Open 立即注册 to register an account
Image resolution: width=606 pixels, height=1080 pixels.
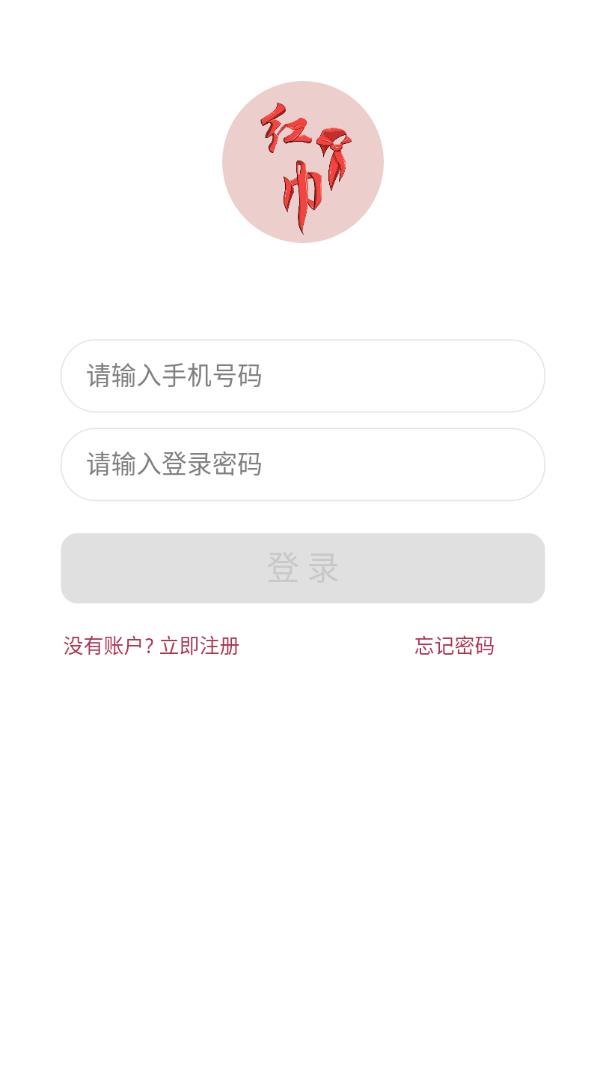199,646
